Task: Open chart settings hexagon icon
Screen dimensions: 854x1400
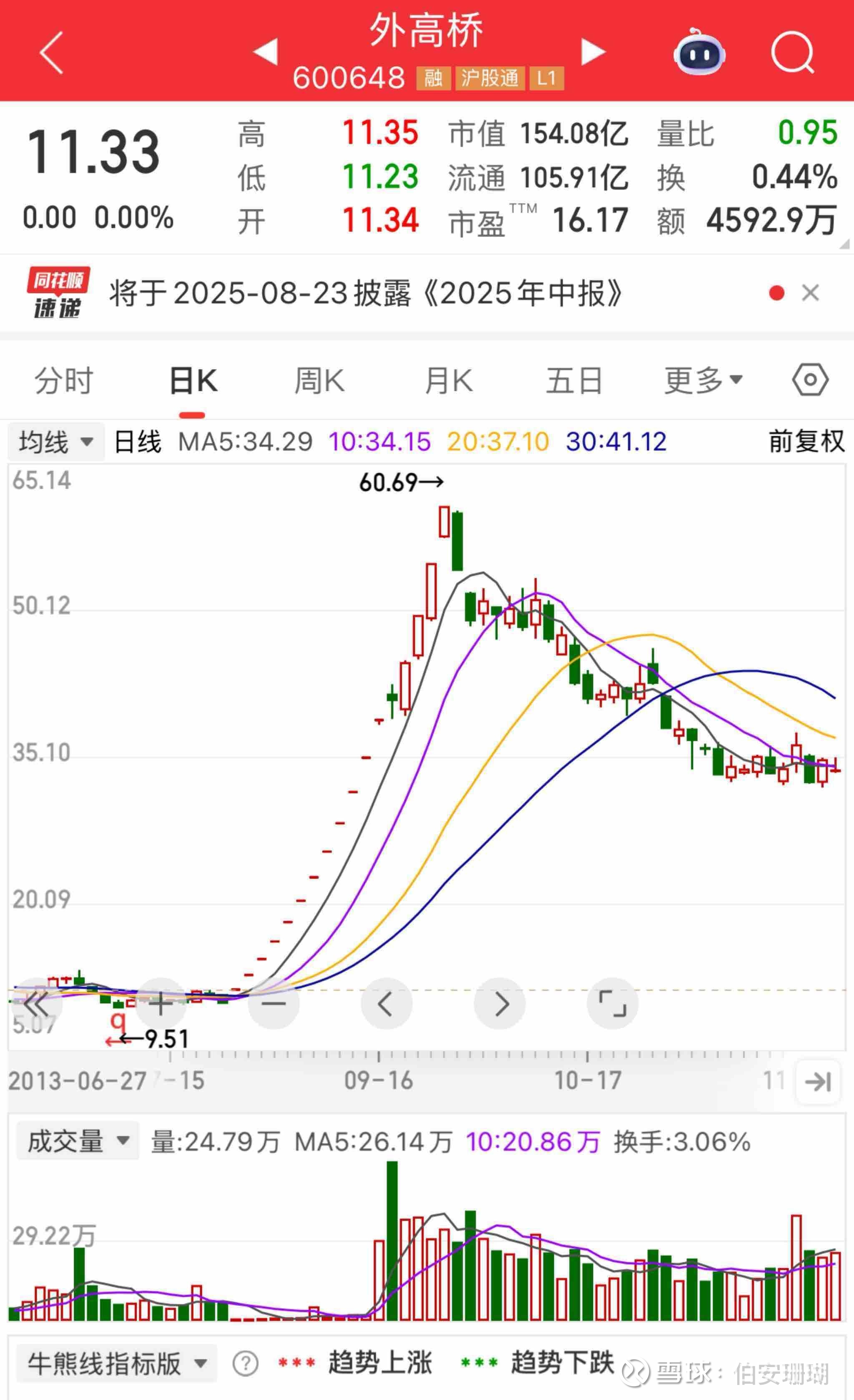Action: (x=810, y=380)
